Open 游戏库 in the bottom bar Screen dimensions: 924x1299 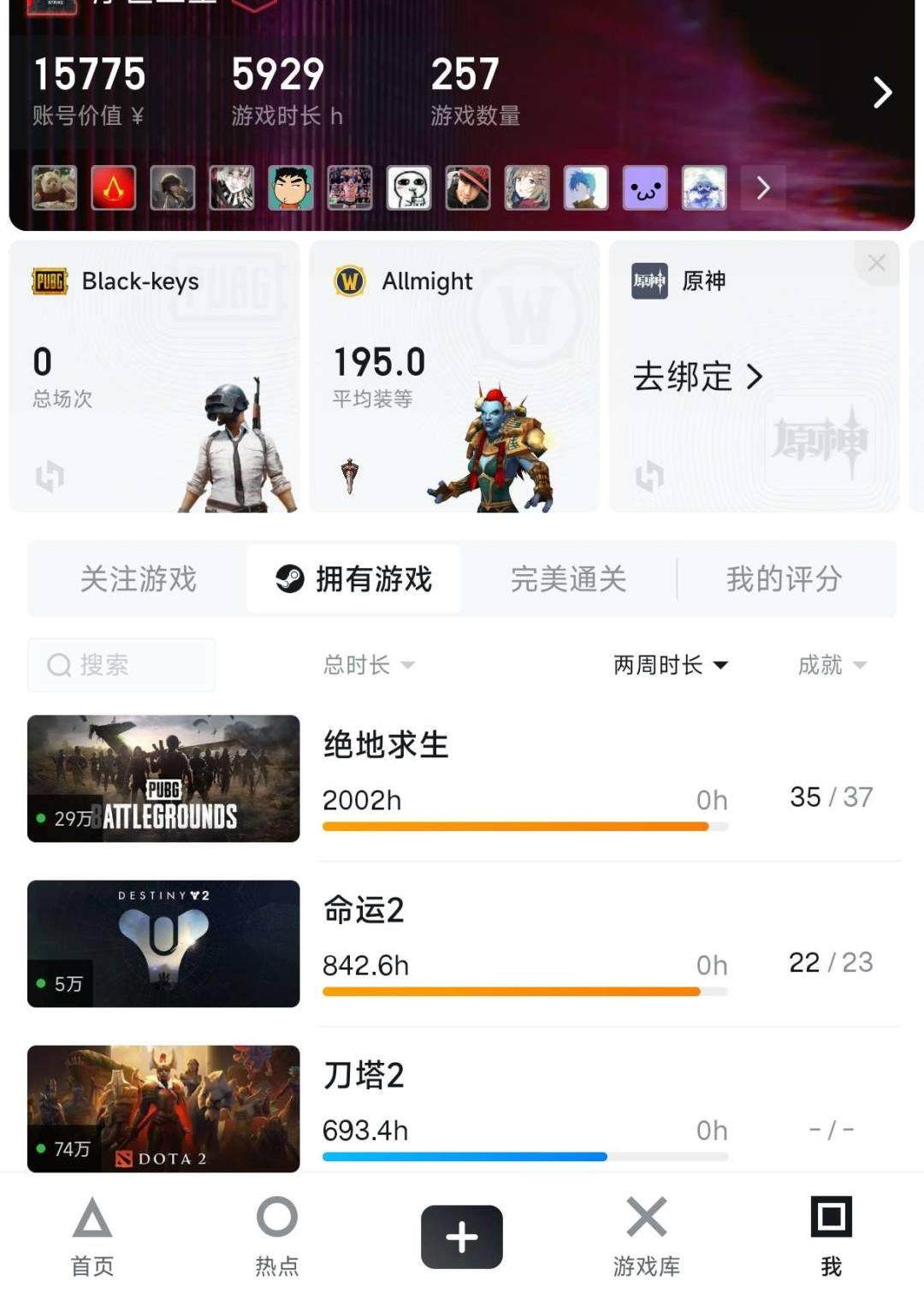point(646,1237)
